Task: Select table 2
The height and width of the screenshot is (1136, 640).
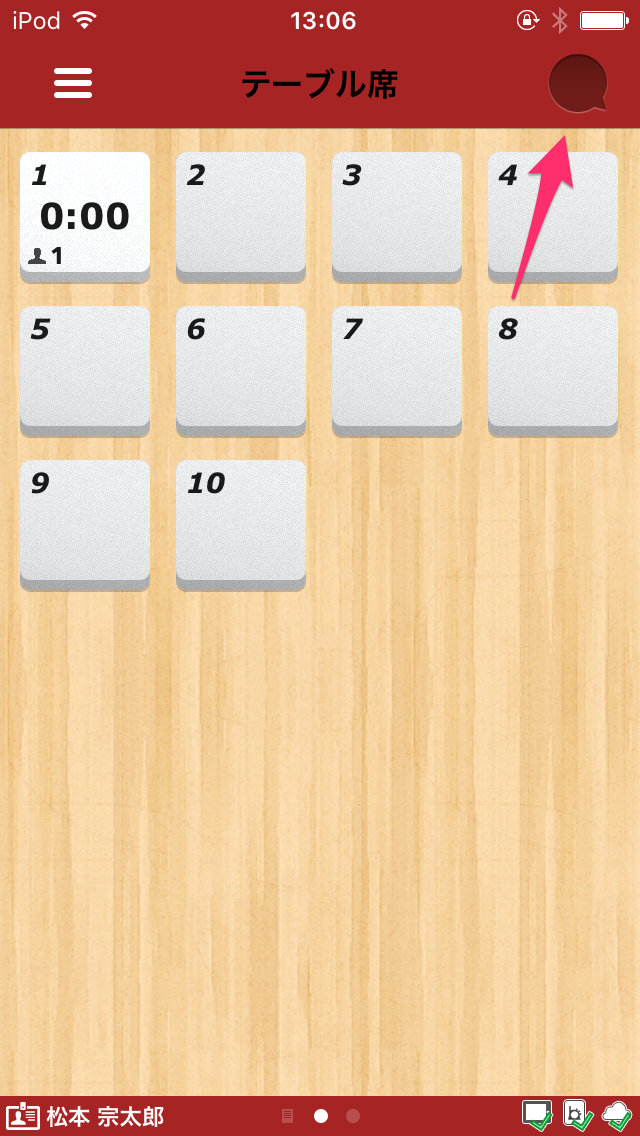Action: pos(241,217)
